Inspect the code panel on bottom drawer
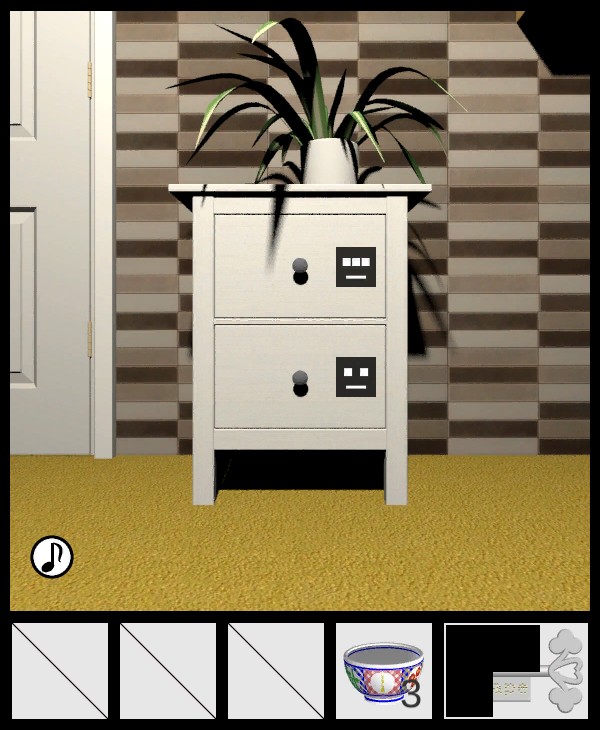The width and height of the screenshot is (600, 730). click(x=355, y=377)
